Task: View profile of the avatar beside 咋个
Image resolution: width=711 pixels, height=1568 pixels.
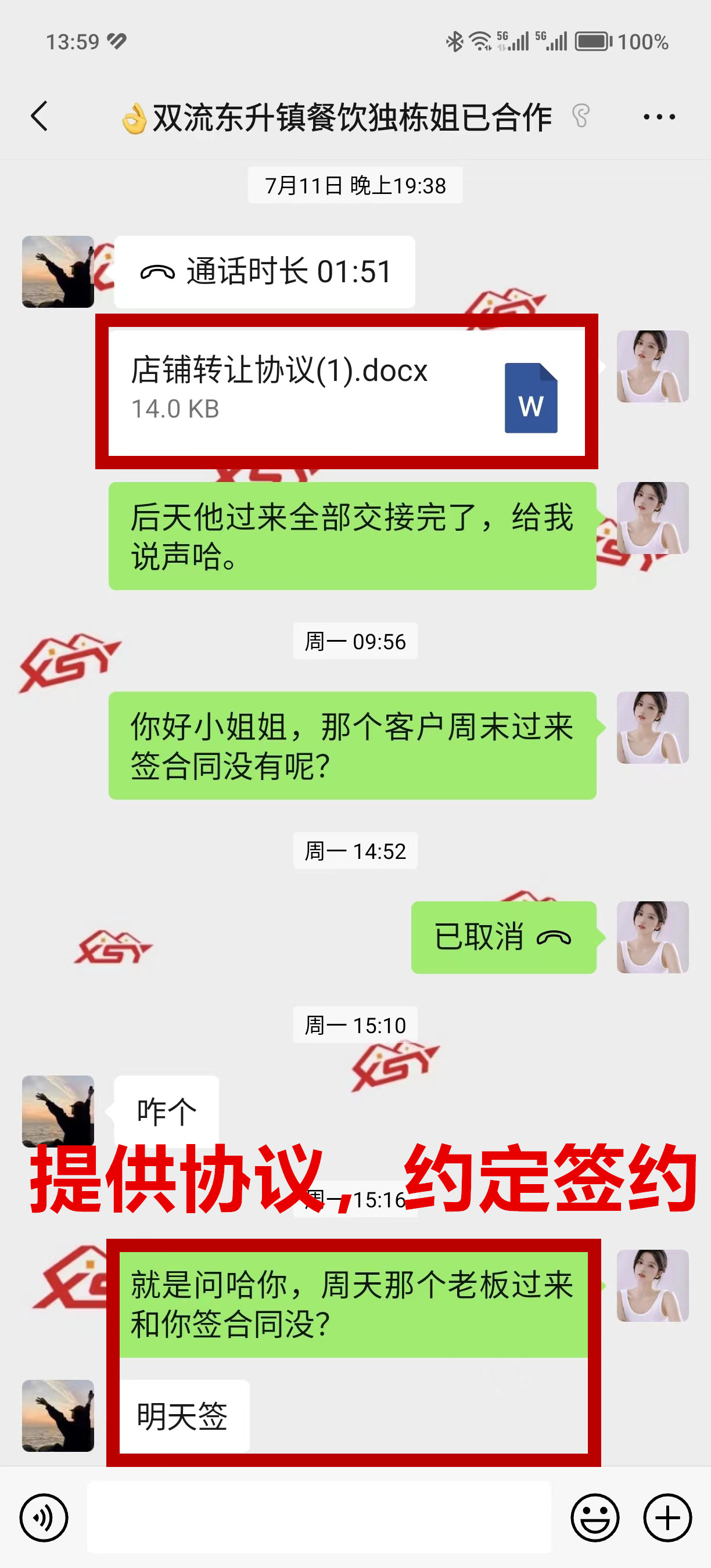Action: [x=58, y=1111]
